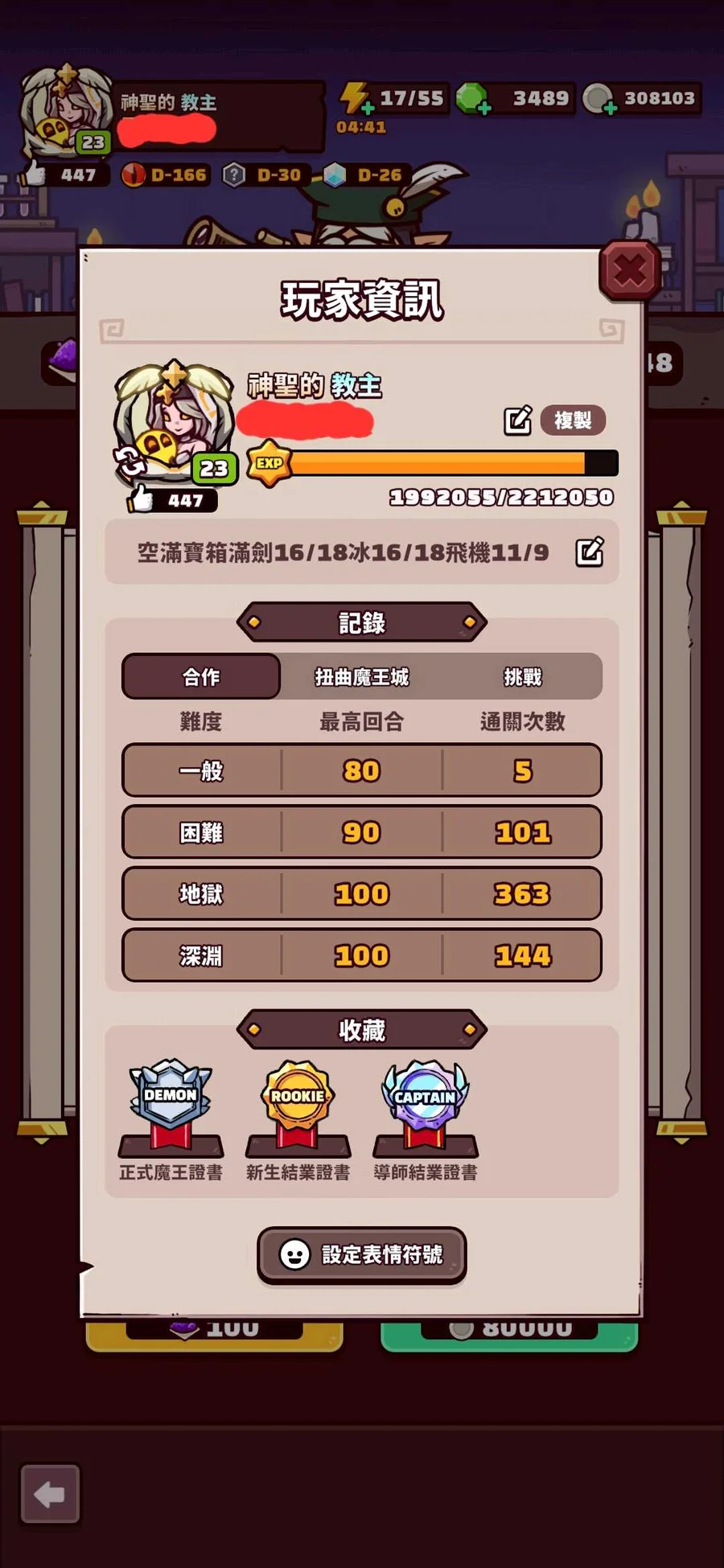Edit the player name
This screenshot has height=1568, width=724.
[x=517, y=420]
